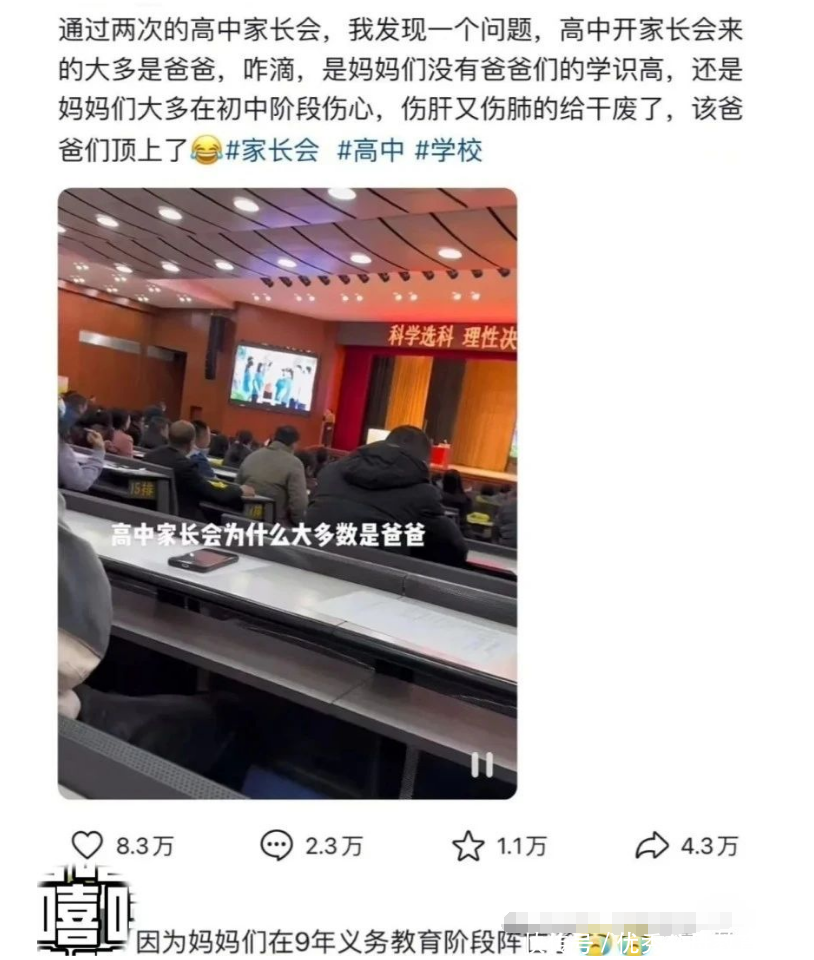The image size is (814, 960).
Task: Open the #家长会 hashtag
Action: point(272,151)
